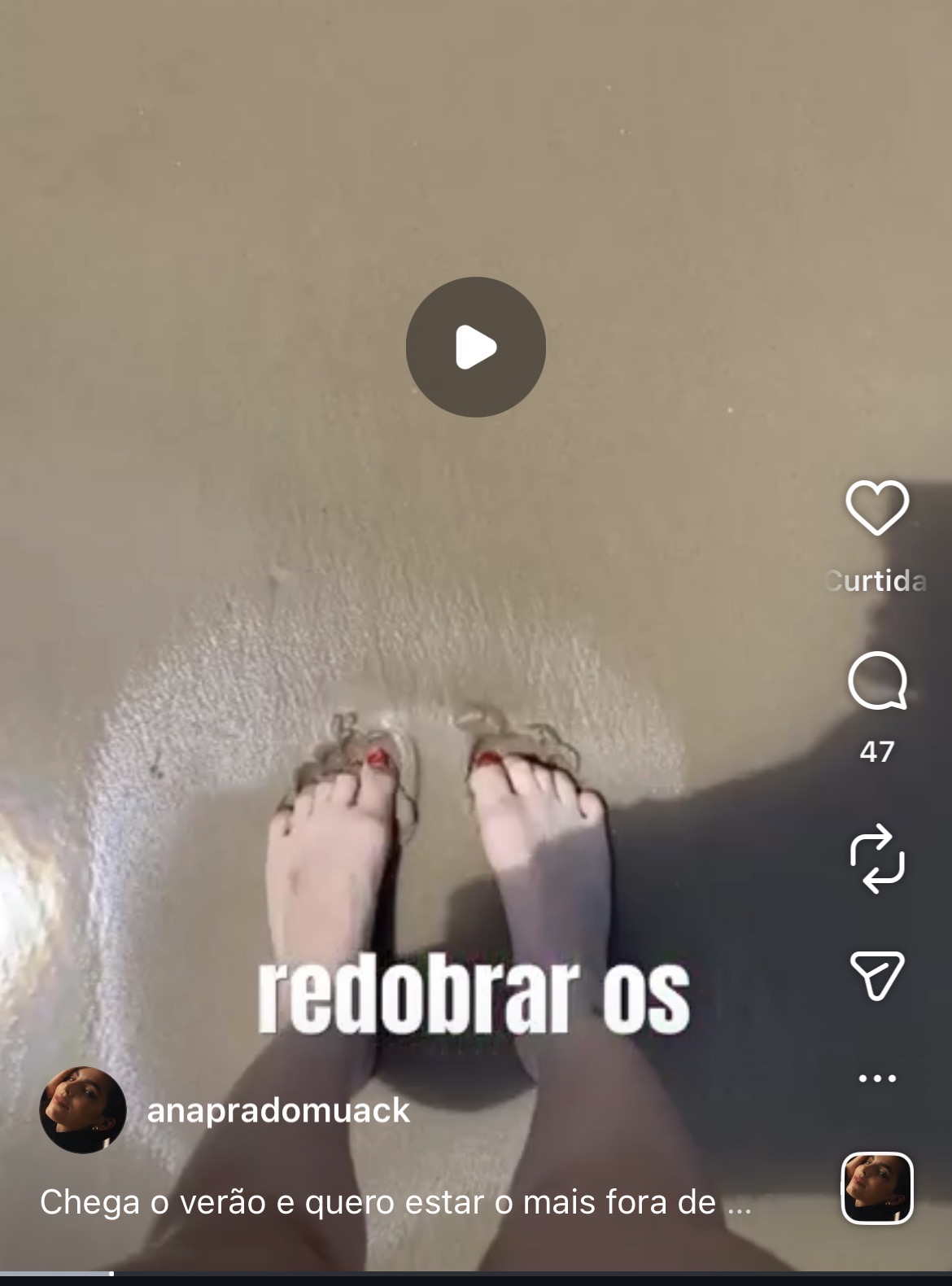952x1286 pixels.
Task: Play the paused reel video
Action: [x=476, y=348]
